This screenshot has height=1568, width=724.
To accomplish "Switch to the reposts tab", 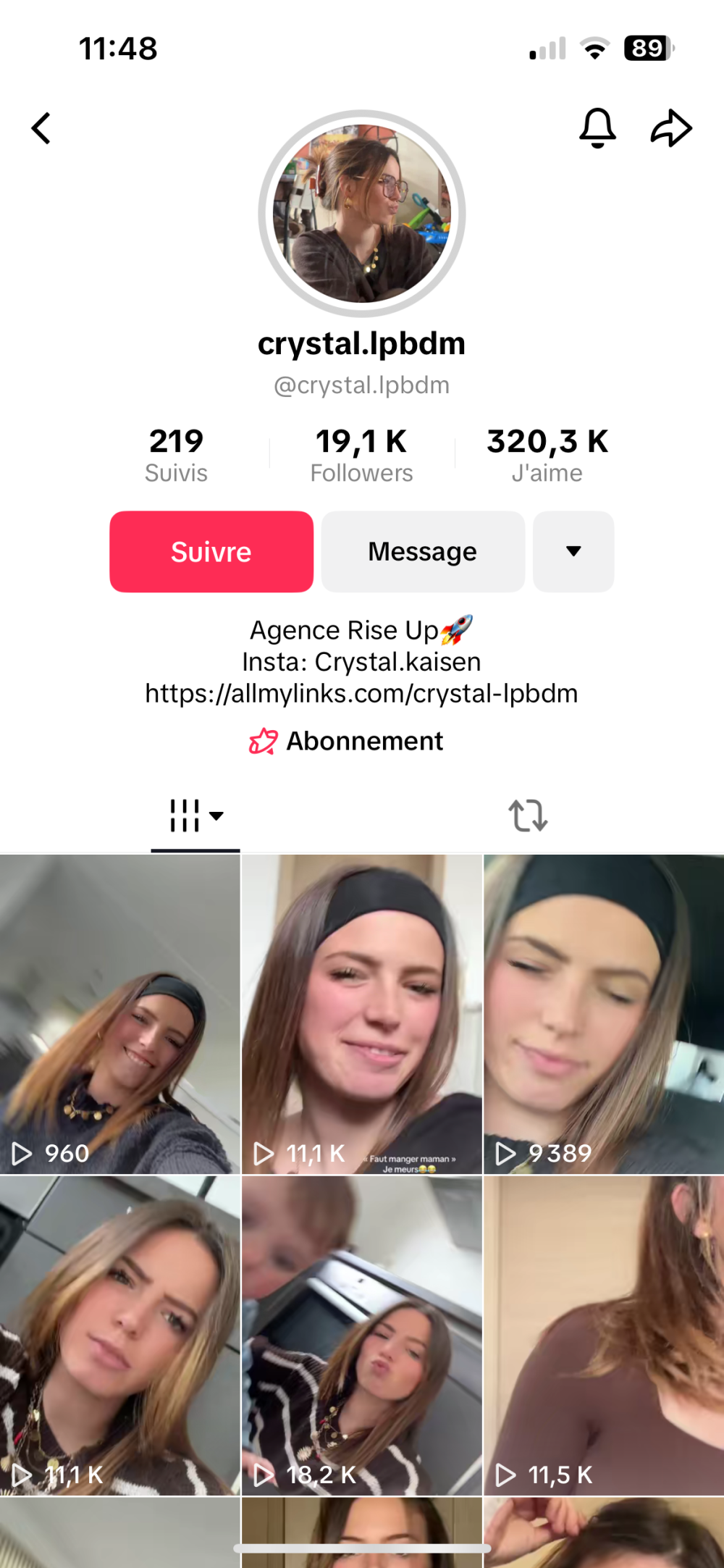I will 528,816.
